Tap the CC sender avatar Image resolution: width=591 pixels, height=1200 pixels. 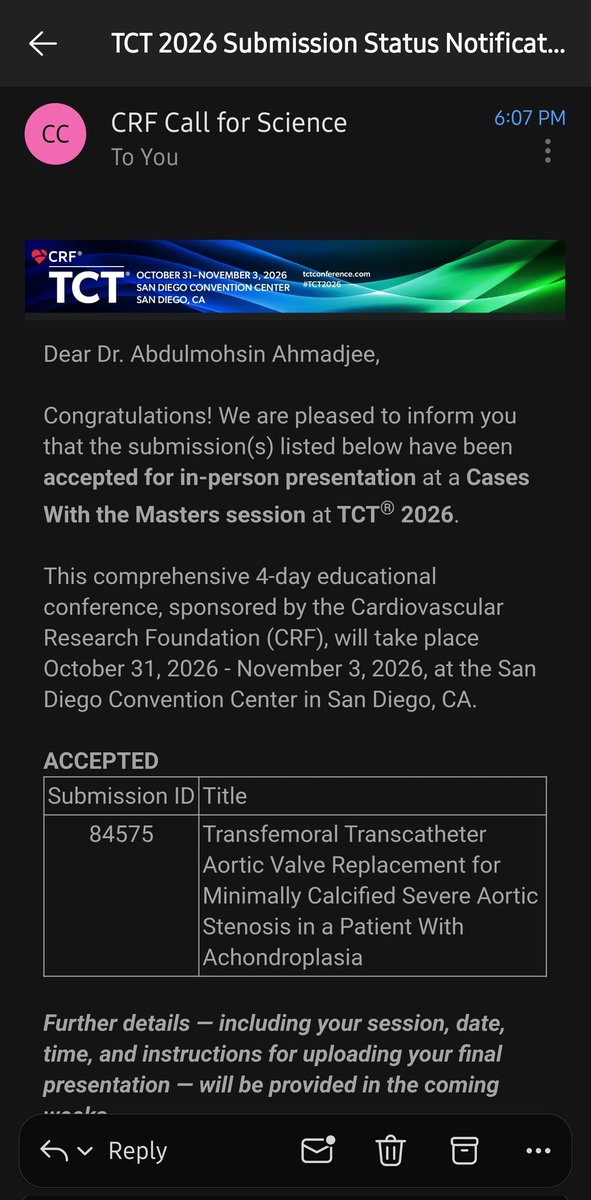click(56, 134)
